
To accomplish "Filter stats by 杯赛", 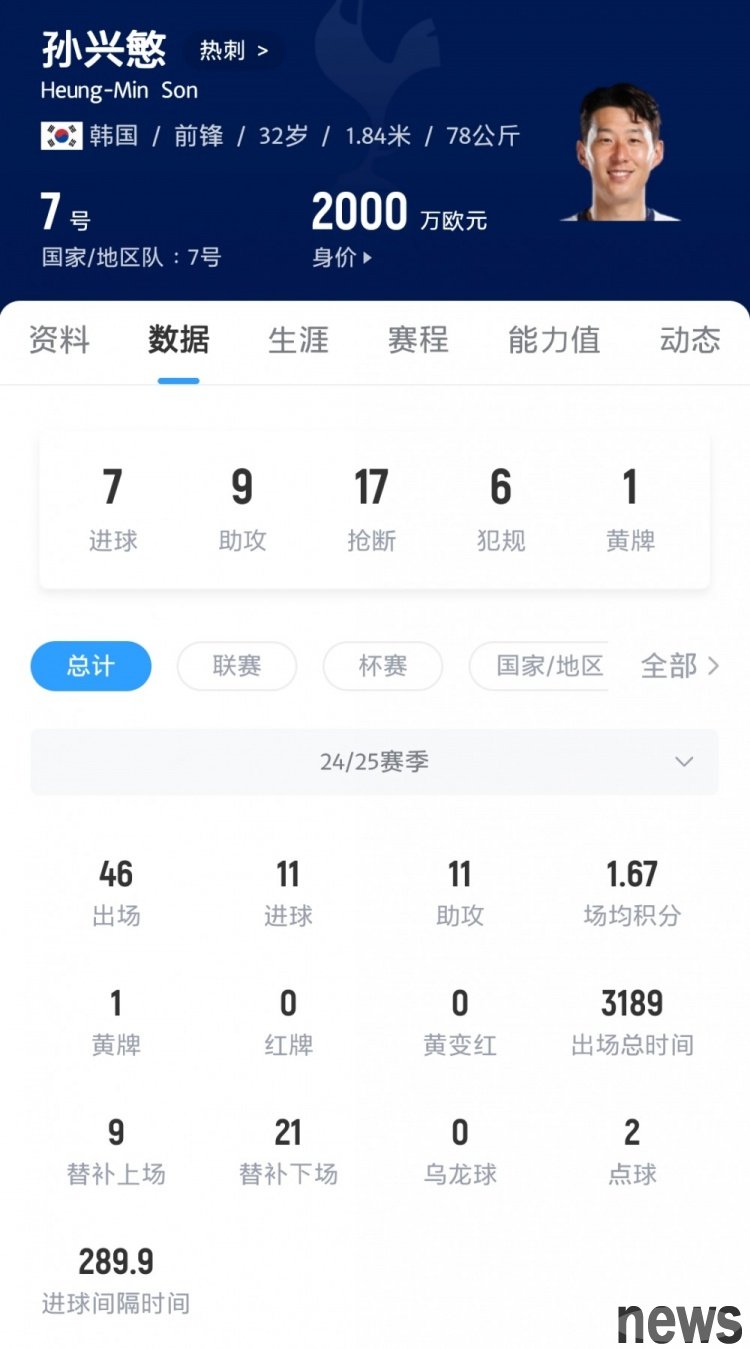I will pos(383,666).
